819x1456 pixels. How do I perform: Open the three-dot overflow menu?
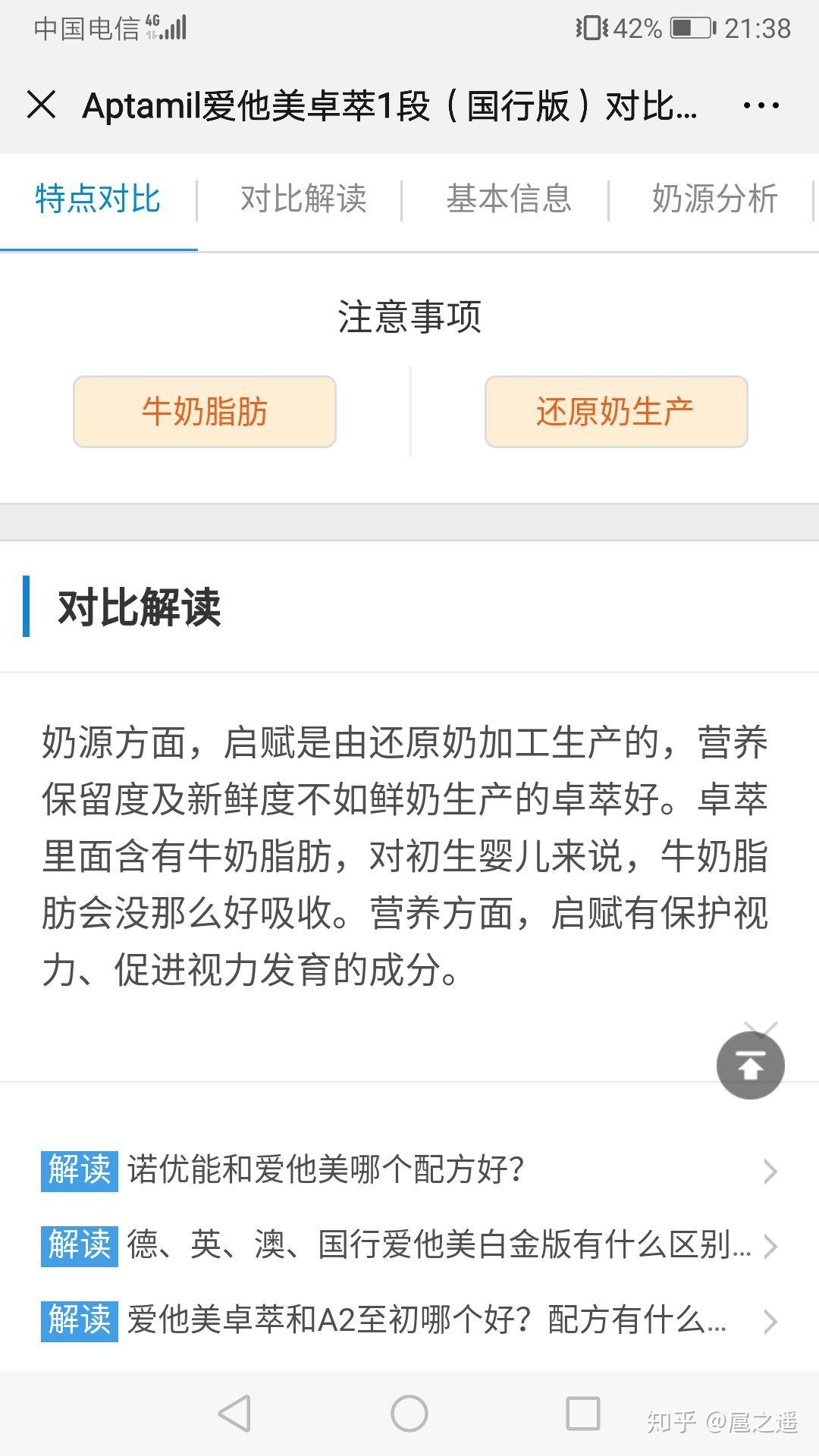pos(761,105)
